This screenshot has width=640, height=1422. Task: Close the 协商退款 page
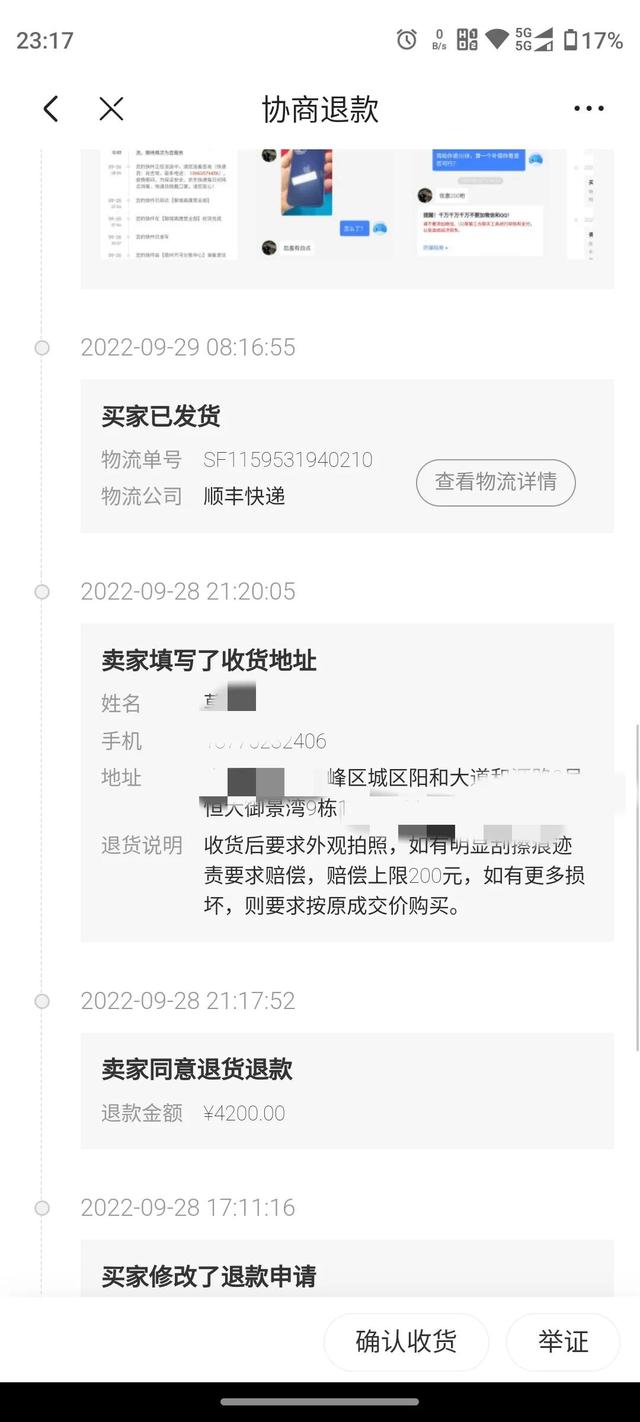pos(111,109)
